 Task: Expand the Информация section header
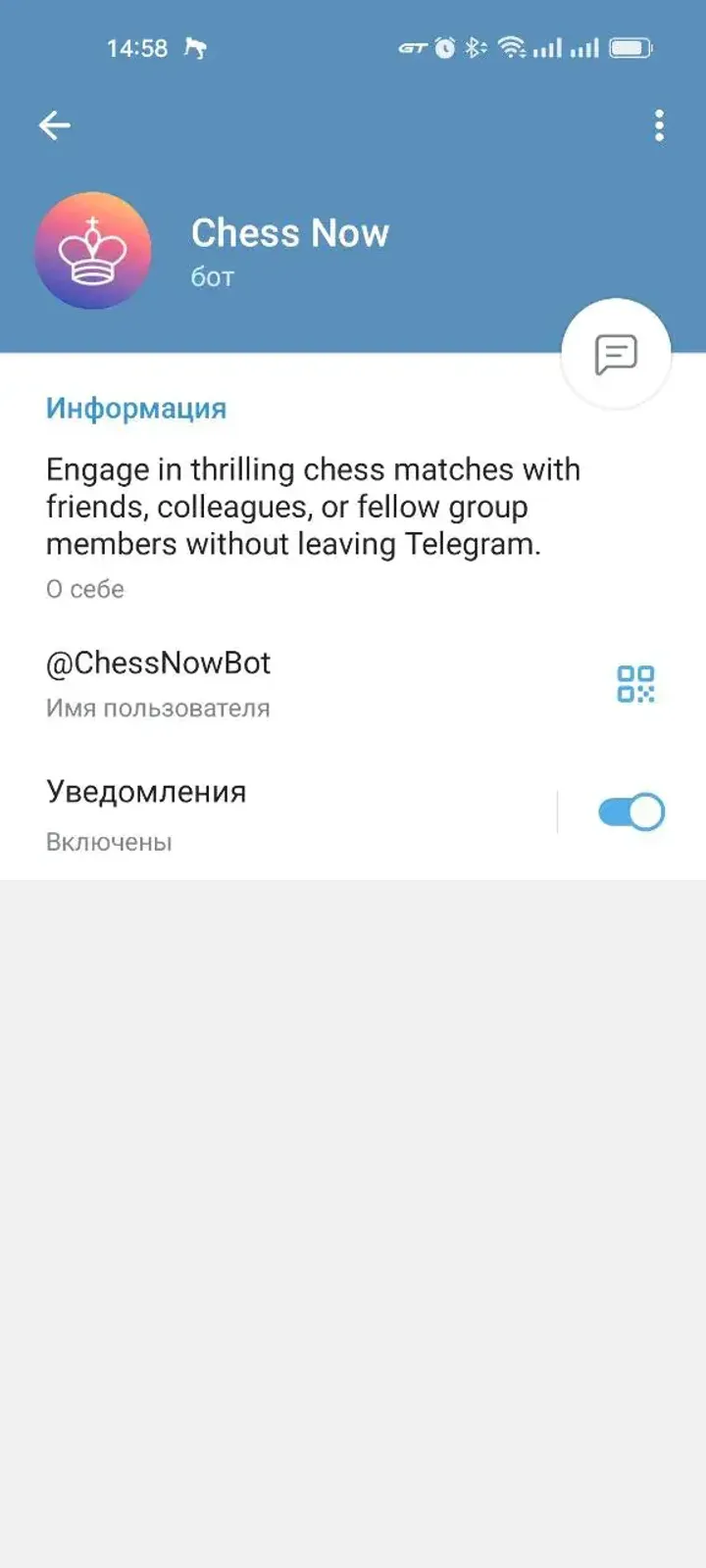point(135,409)
